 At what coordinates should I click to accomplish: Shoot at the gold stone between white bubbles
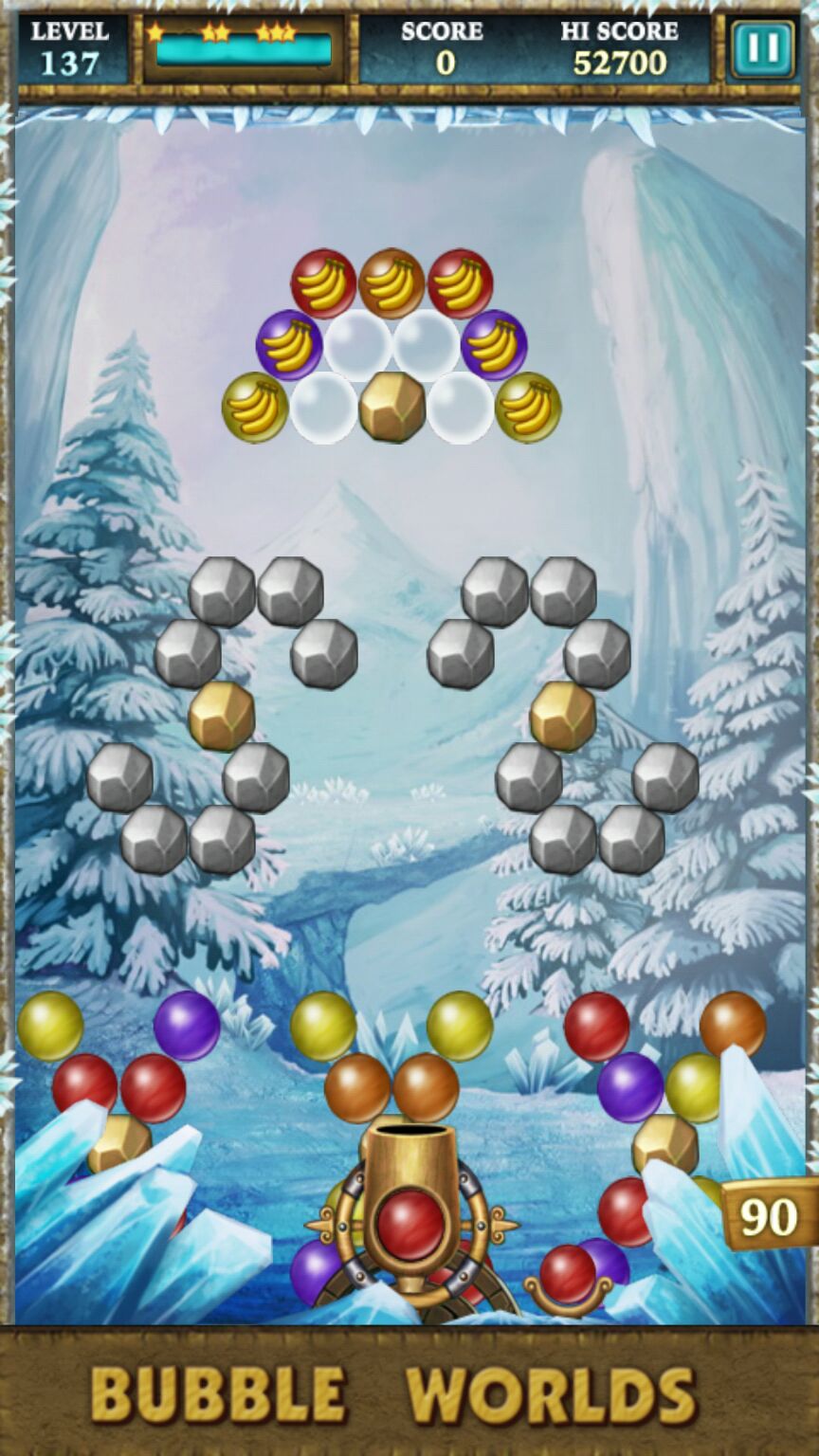pos(391,407)
